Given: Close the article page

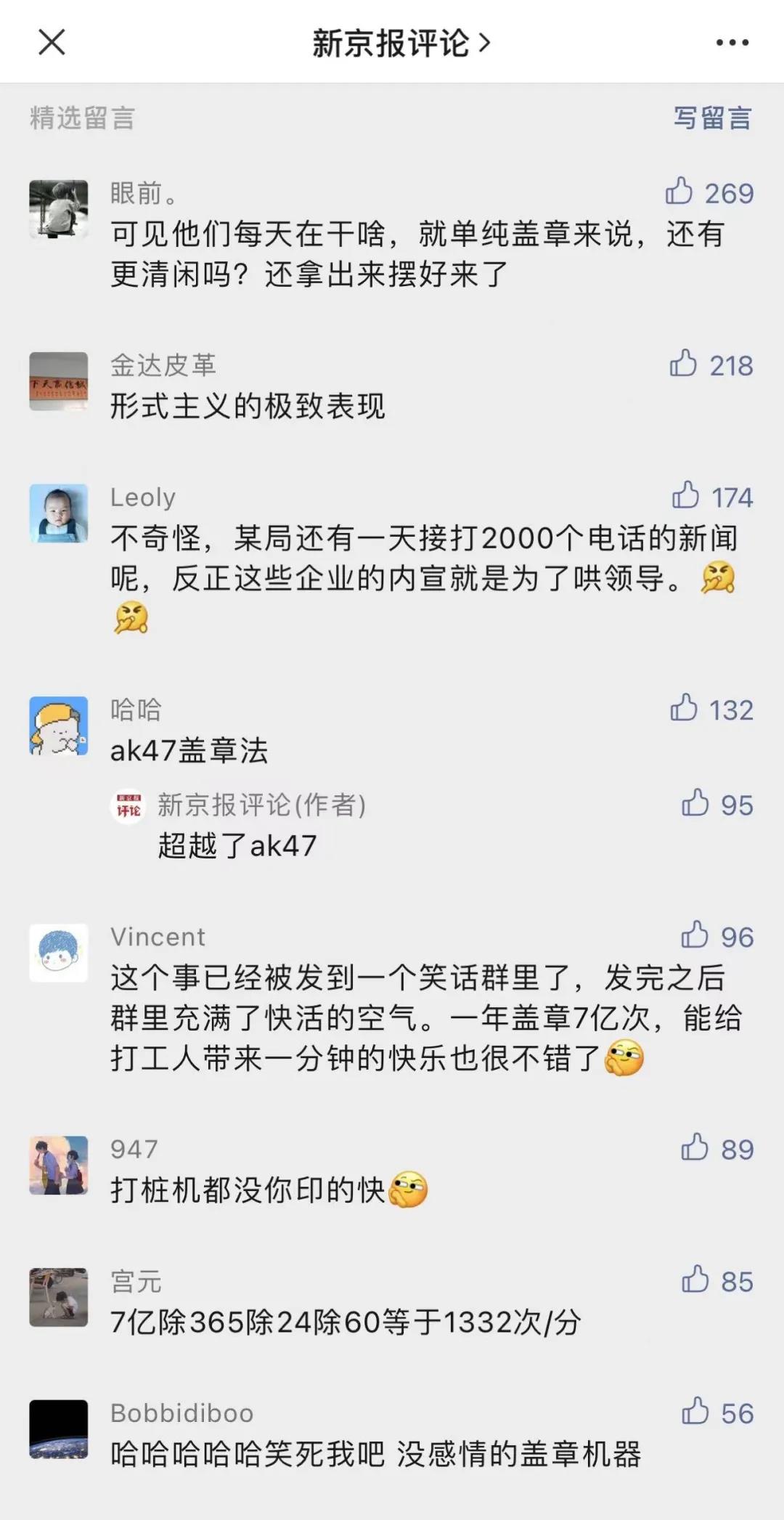Looking at the screenshot, I should 52,42.
